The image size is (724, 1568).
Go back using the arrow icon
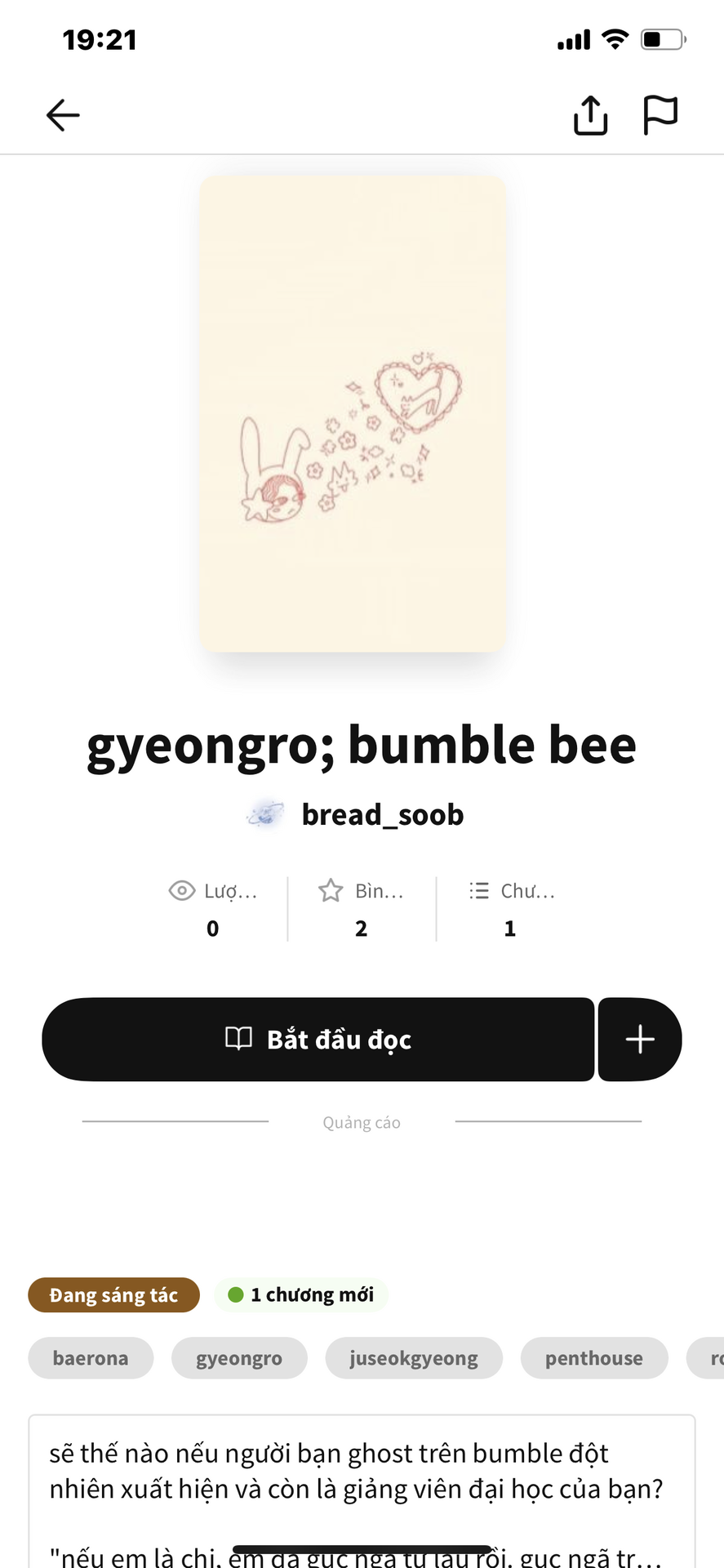[63, 115]
